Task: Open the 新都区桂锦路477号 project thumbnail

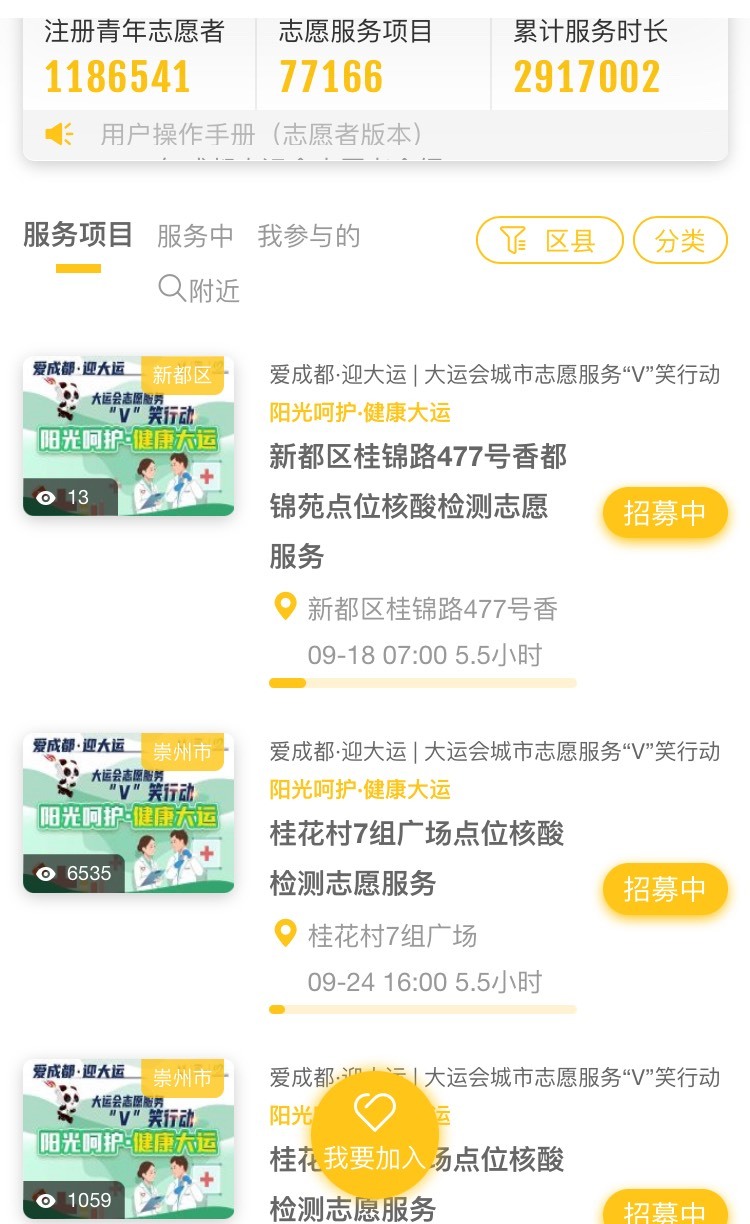Action: tap(129, 436)
